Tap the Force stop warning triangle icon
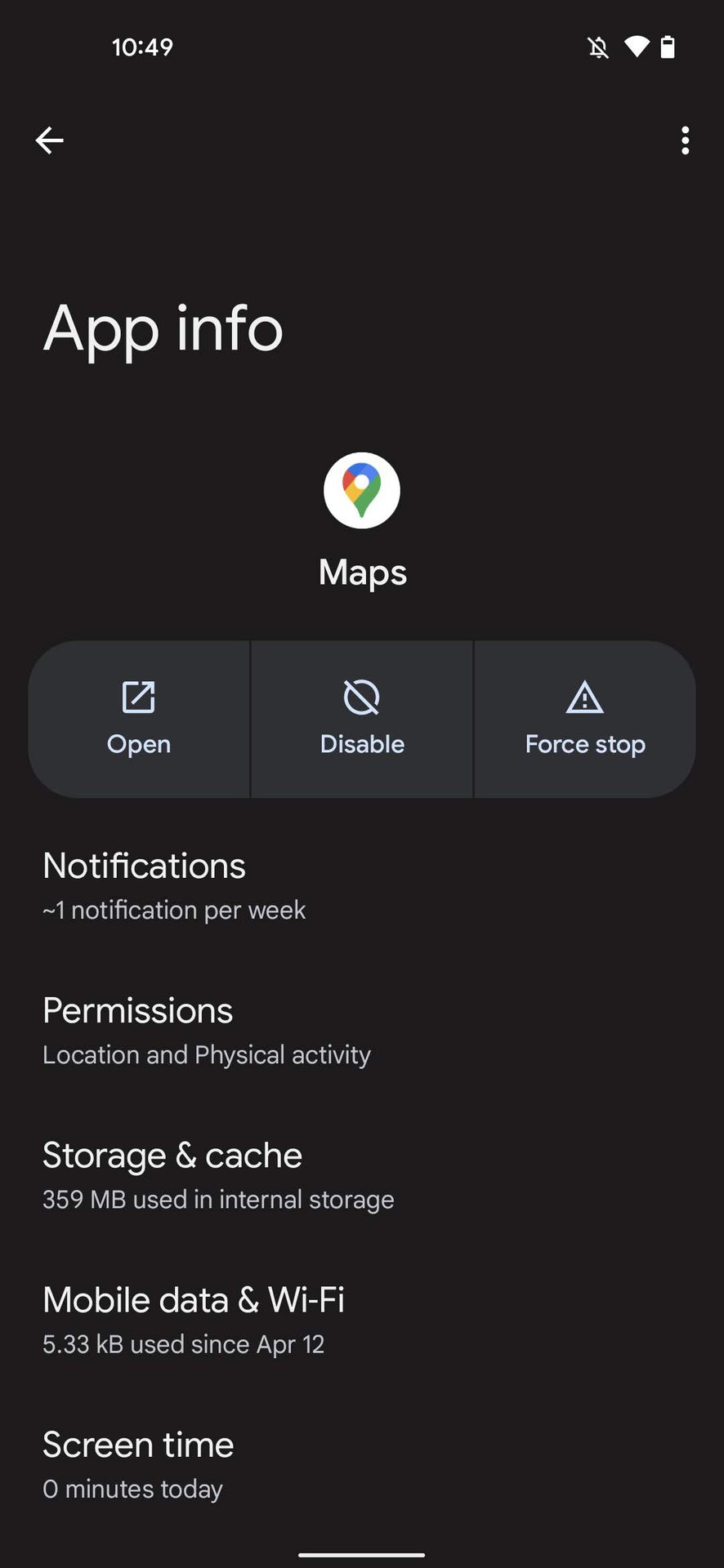 click(x=584, y=698)
